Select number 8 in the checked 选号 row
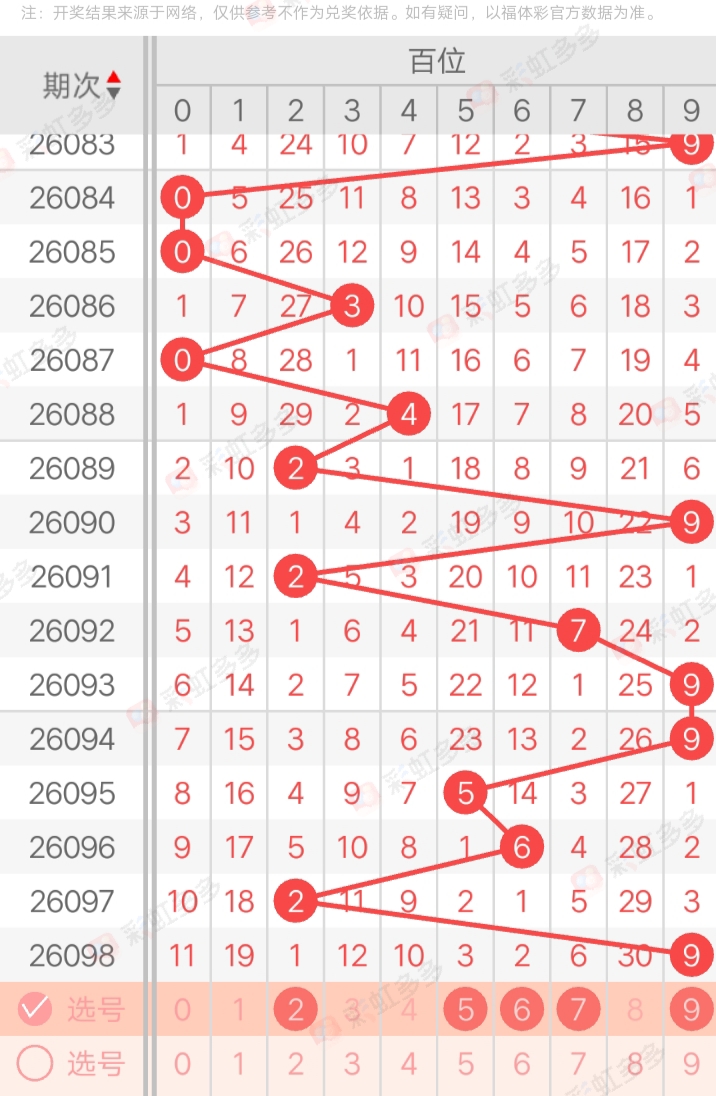Image resolution: width=716 pixels, height=1096 pixels. pos(635,1009)
